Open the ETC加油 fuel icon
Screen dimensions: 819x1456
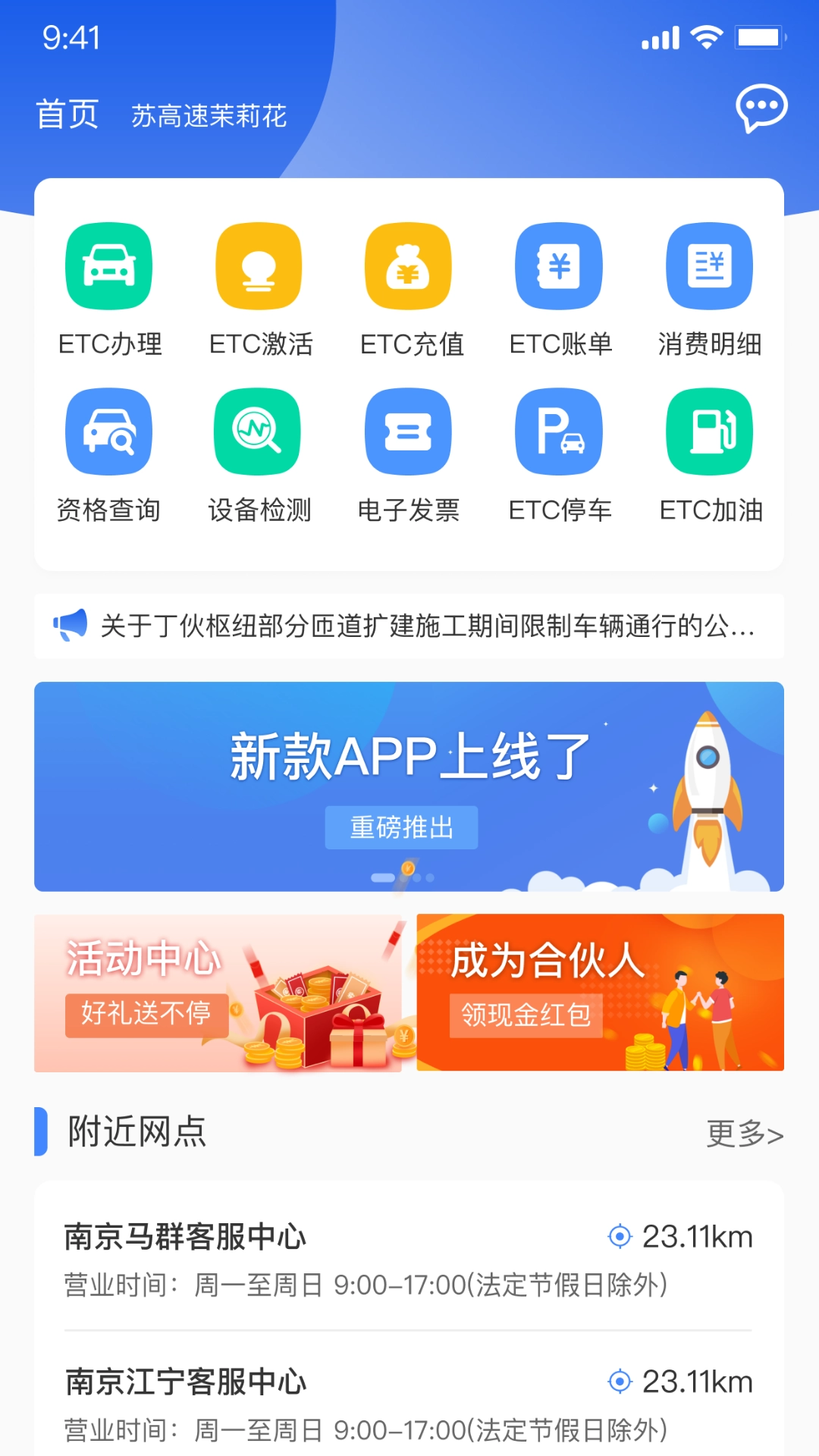pos(708,431)
